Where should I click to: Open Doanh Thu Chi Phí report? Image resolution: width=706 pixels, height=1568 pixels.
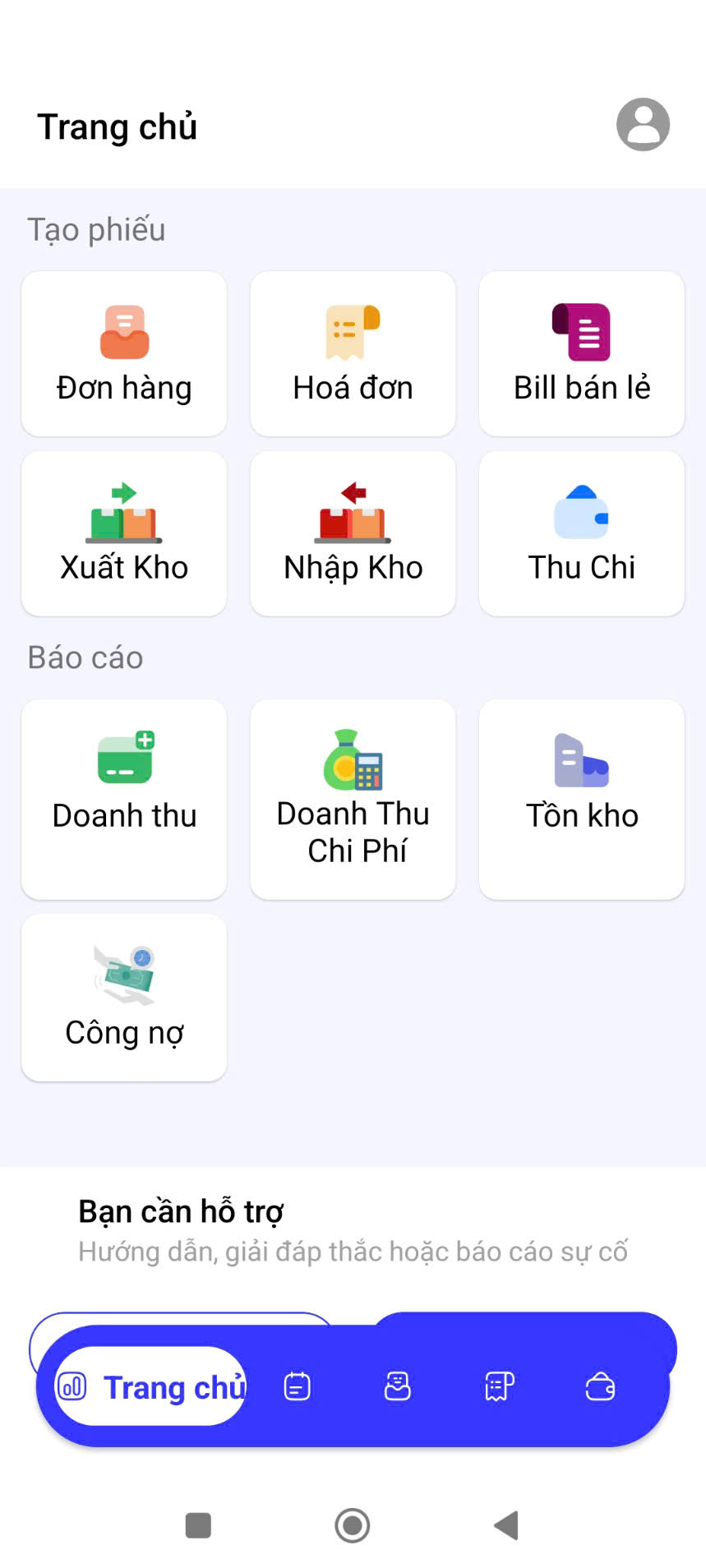tap(353, 799)
